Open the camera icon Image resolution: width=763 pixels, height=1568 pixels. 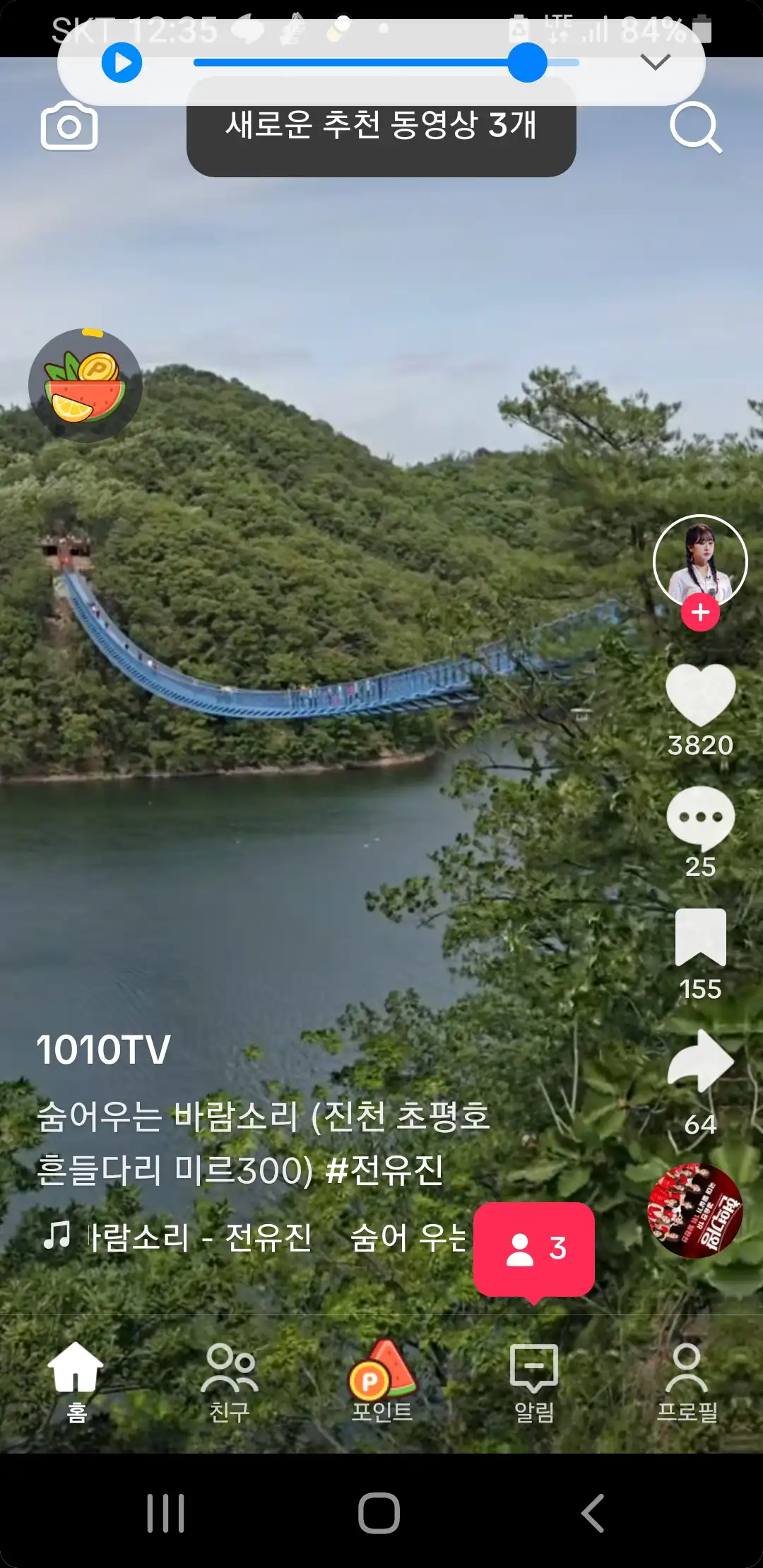(x=69, y=126)
